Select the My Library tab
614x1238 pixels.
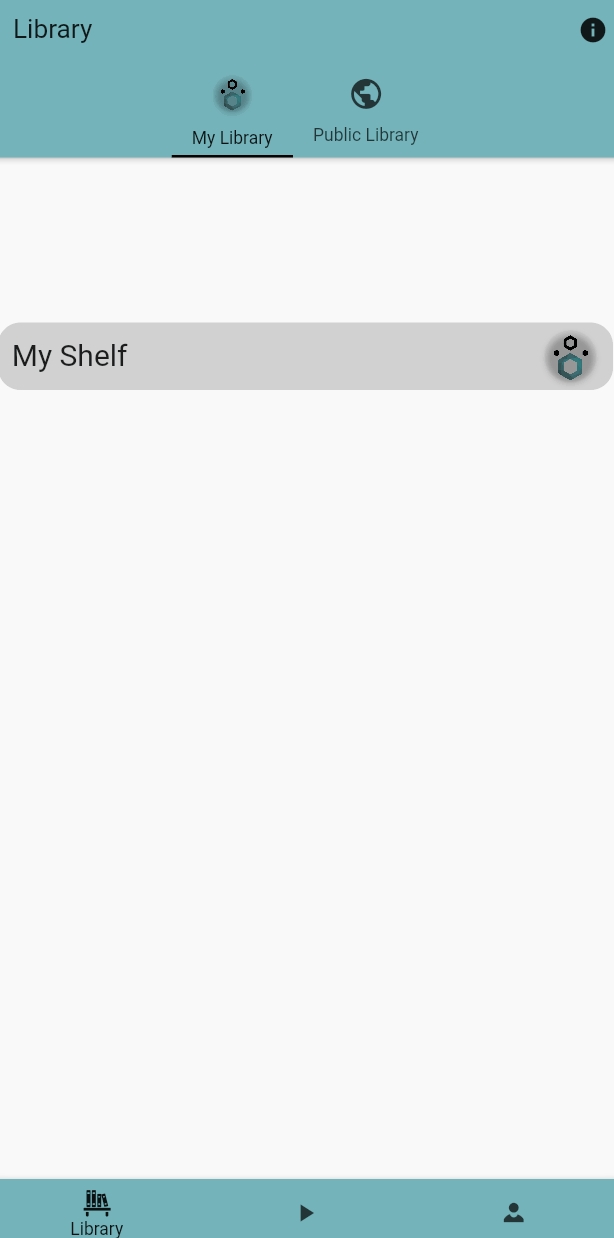[x=232, y=114]
